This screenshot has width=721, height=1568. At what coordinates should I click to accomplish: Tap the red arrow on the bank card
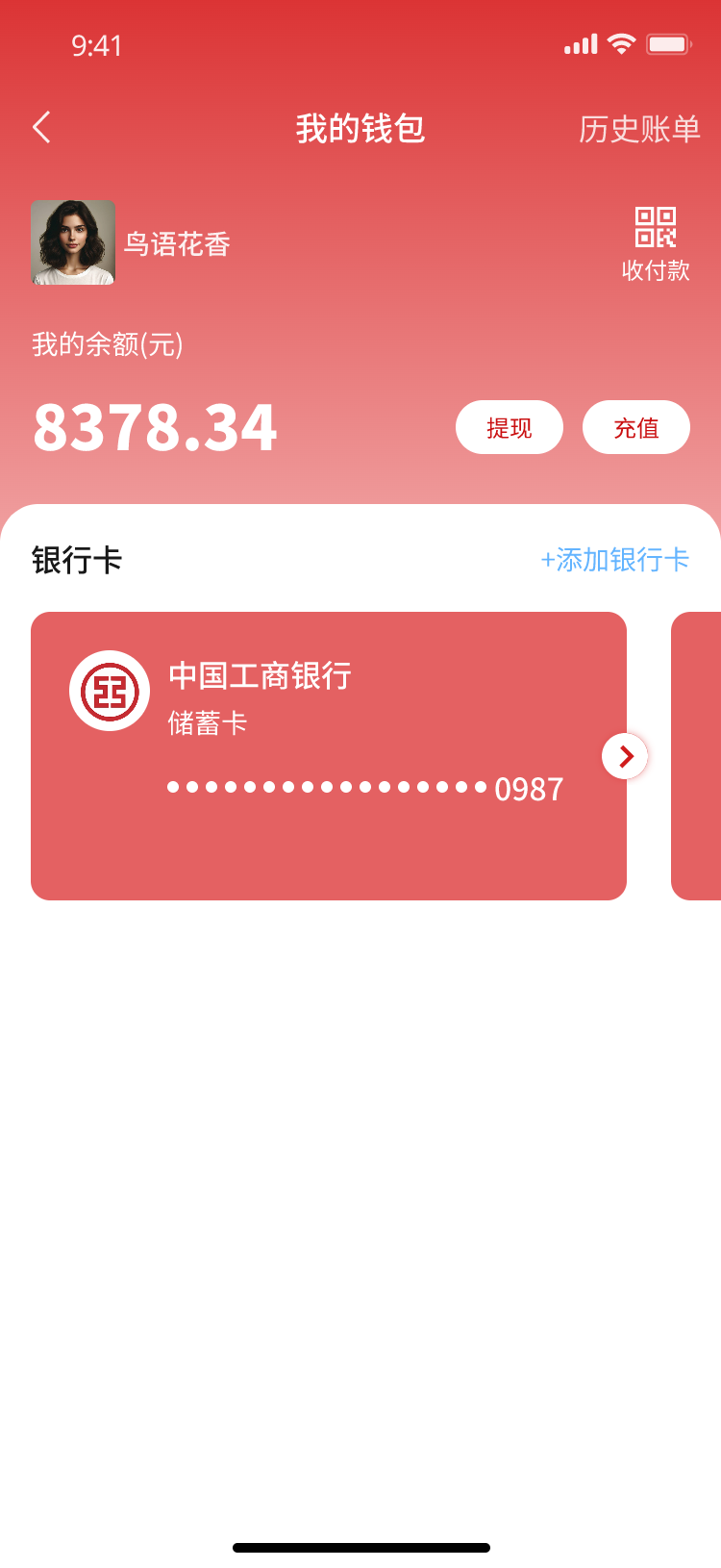pyautogui.click(x=625, y=756)
